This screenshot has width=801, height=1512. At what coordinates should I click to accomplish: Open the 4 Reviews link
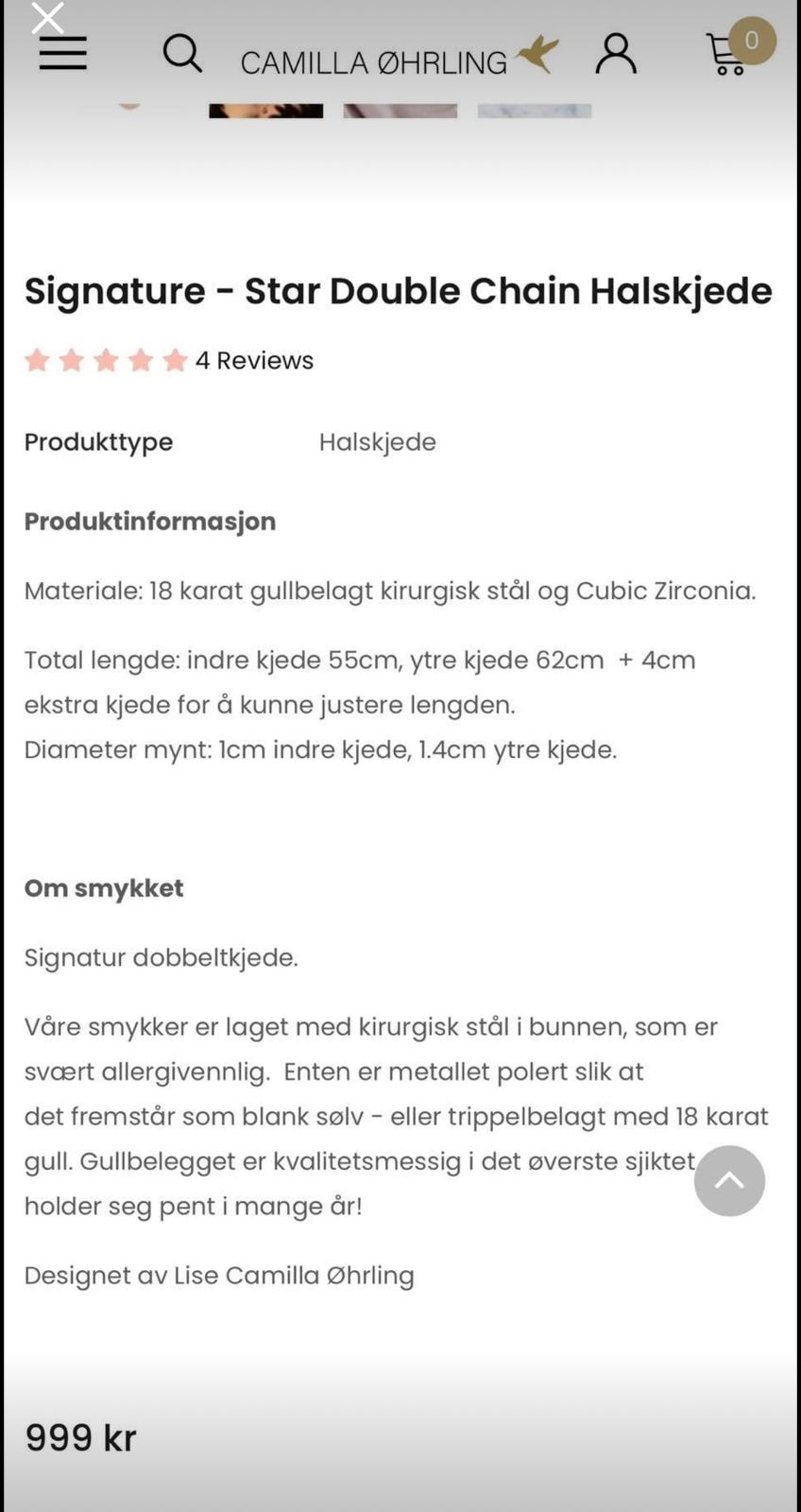253,360
